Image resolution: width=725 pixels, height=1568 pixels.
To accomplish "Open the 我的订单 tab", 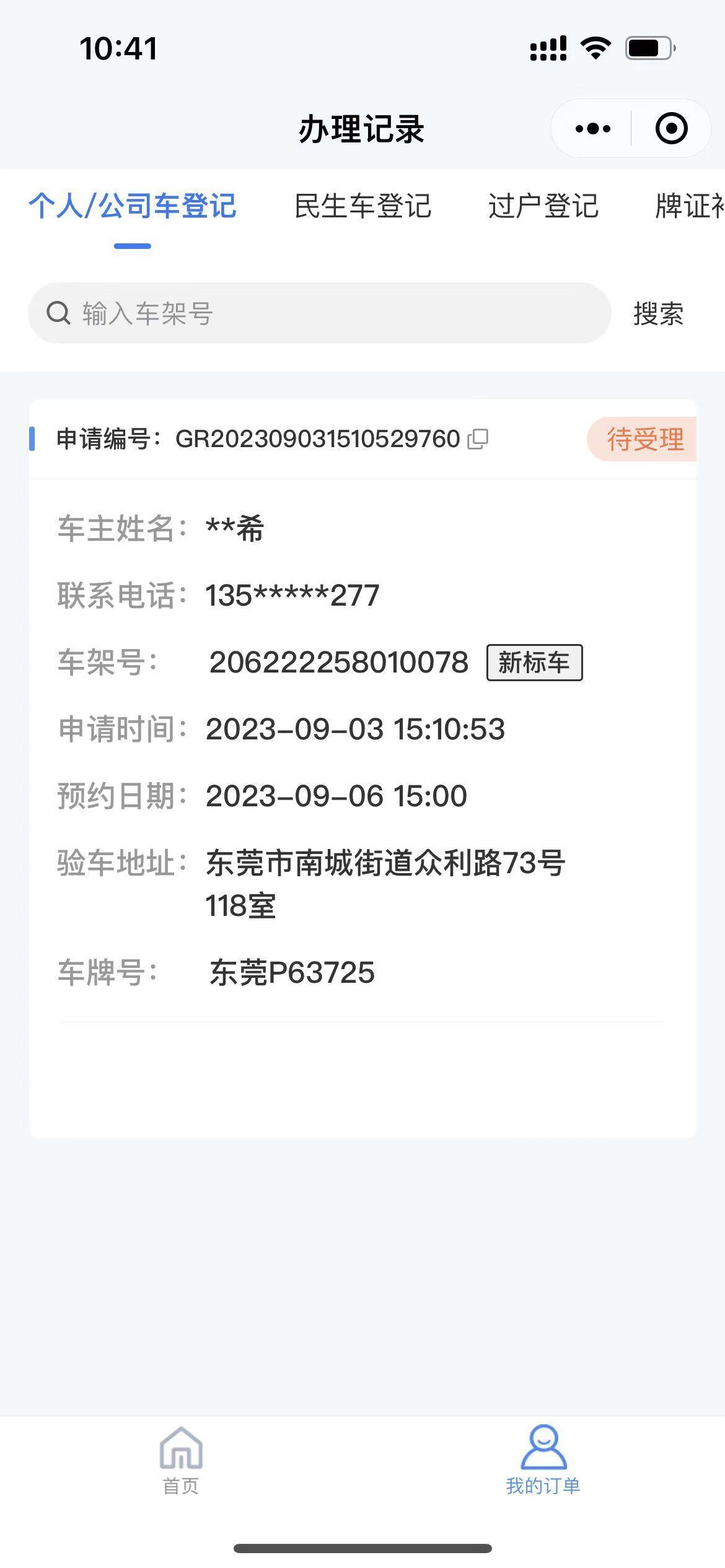I will click(x=543, y=1461).
